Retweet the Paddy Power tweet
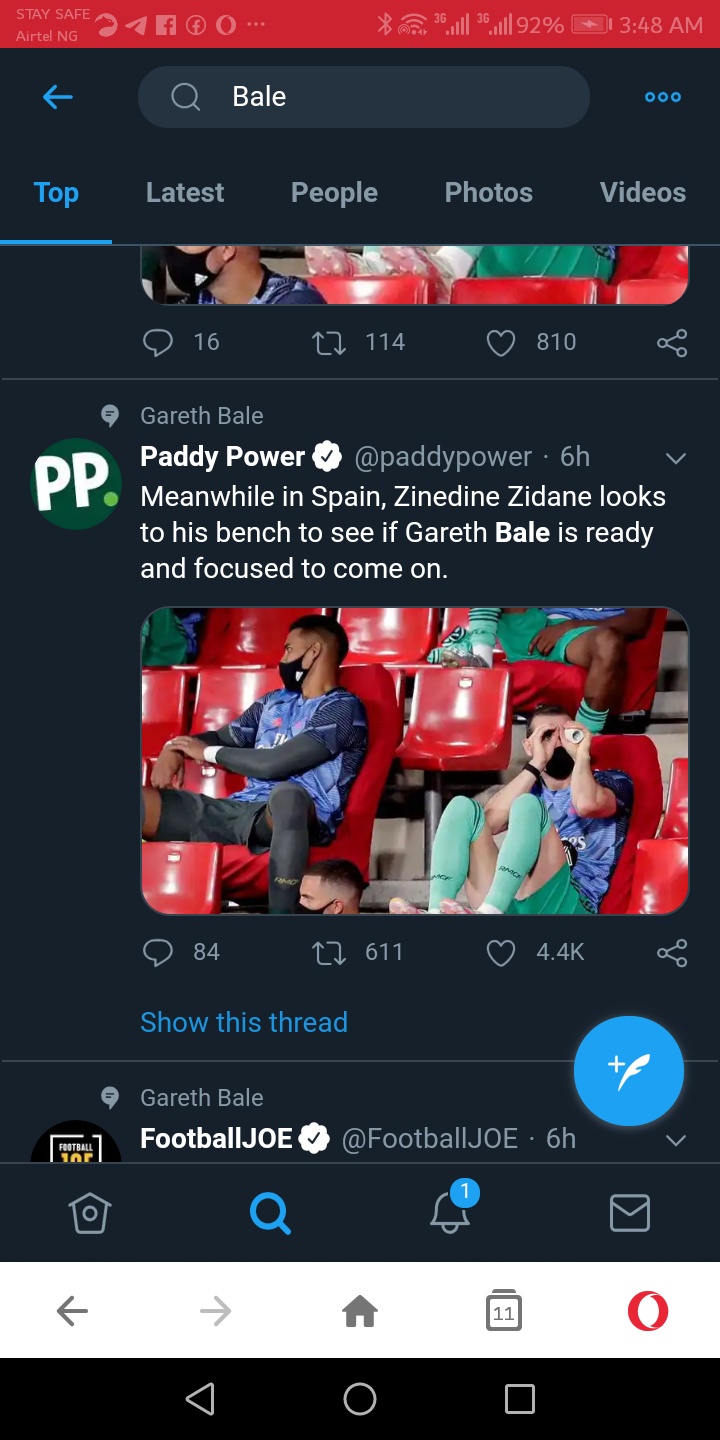Viewport: 720px width, 1440px height. (x=329, y=952)
